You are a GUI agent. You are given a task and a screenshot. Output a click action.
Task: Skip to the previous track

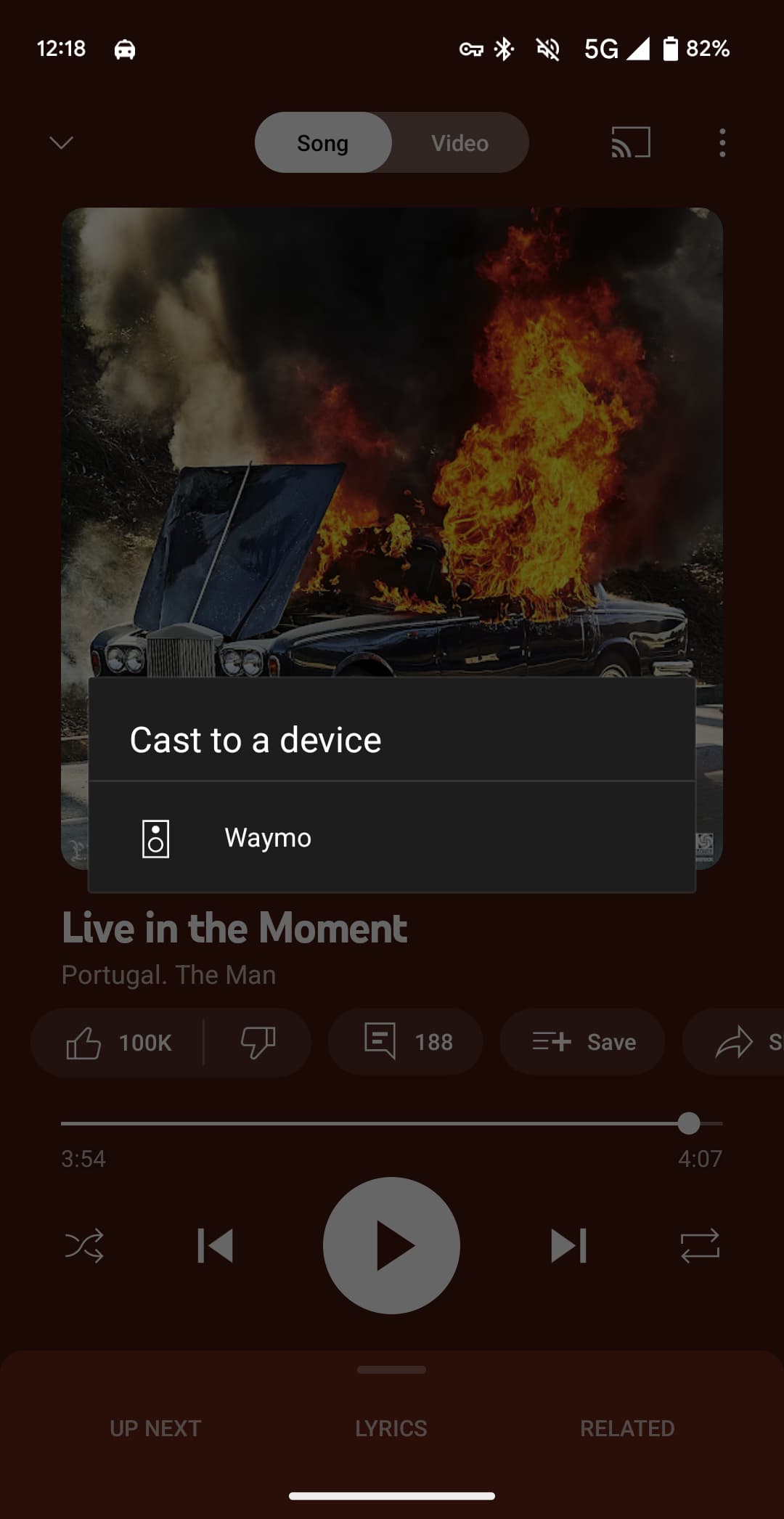click(215, 1246)
